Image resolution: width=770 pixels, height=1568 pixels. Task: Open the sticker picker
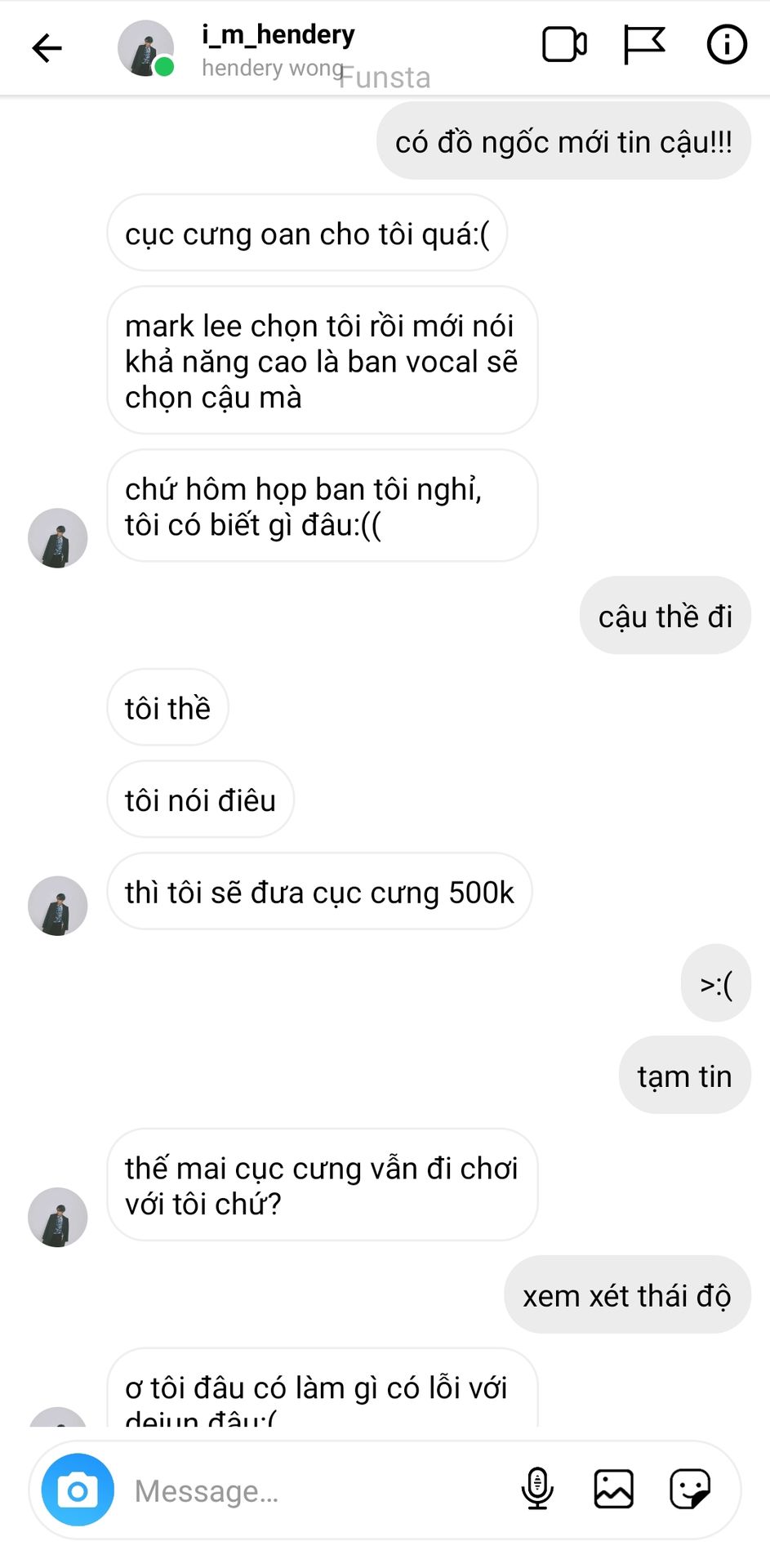tap(690, 1489)
